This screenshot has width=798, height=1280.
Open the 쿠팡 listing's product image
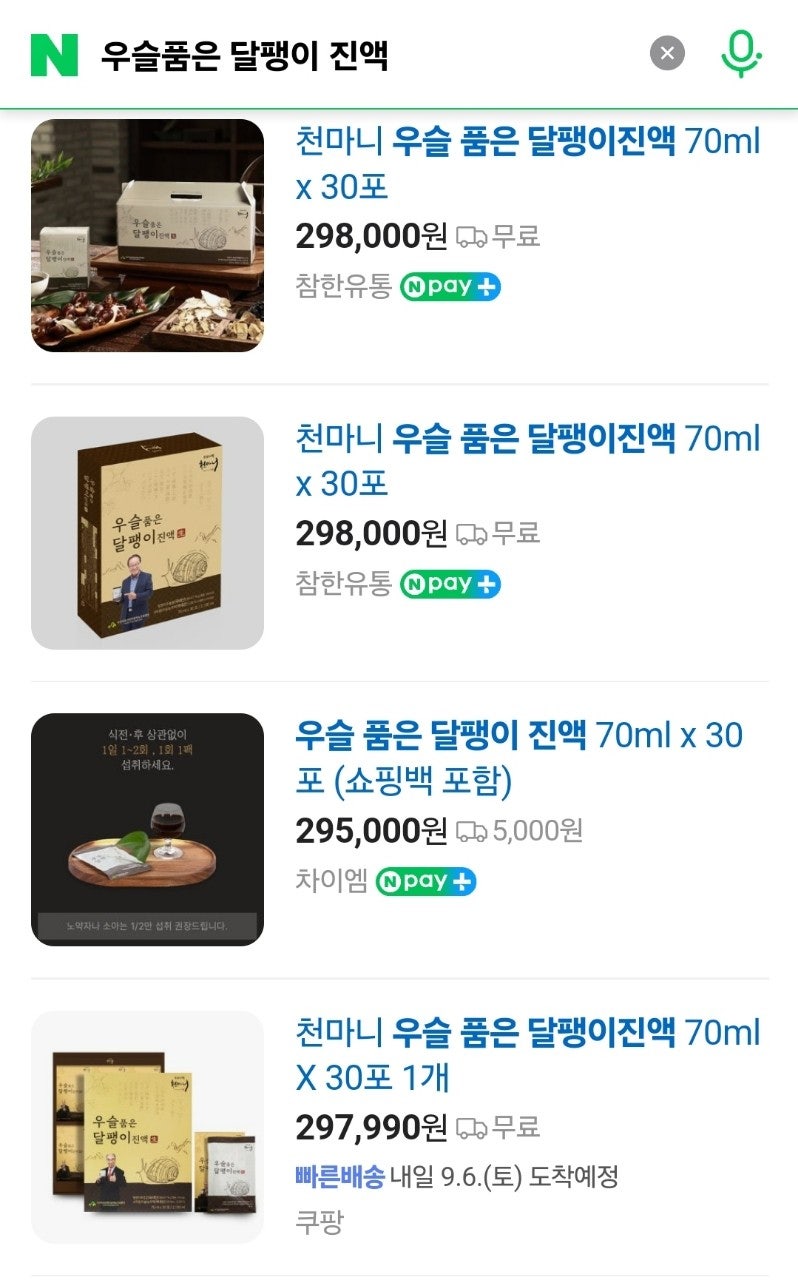point(148,1127)
